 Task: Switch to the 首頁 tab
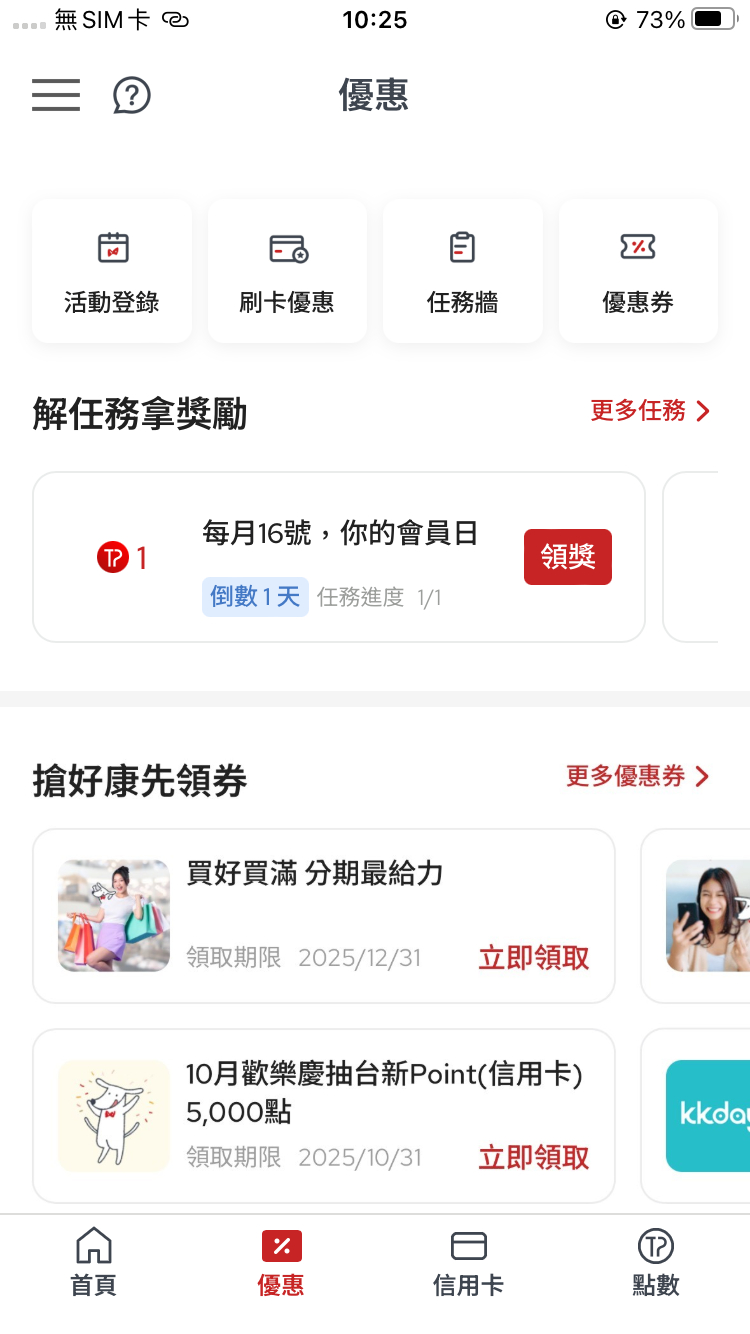[x=93, y=1264]
